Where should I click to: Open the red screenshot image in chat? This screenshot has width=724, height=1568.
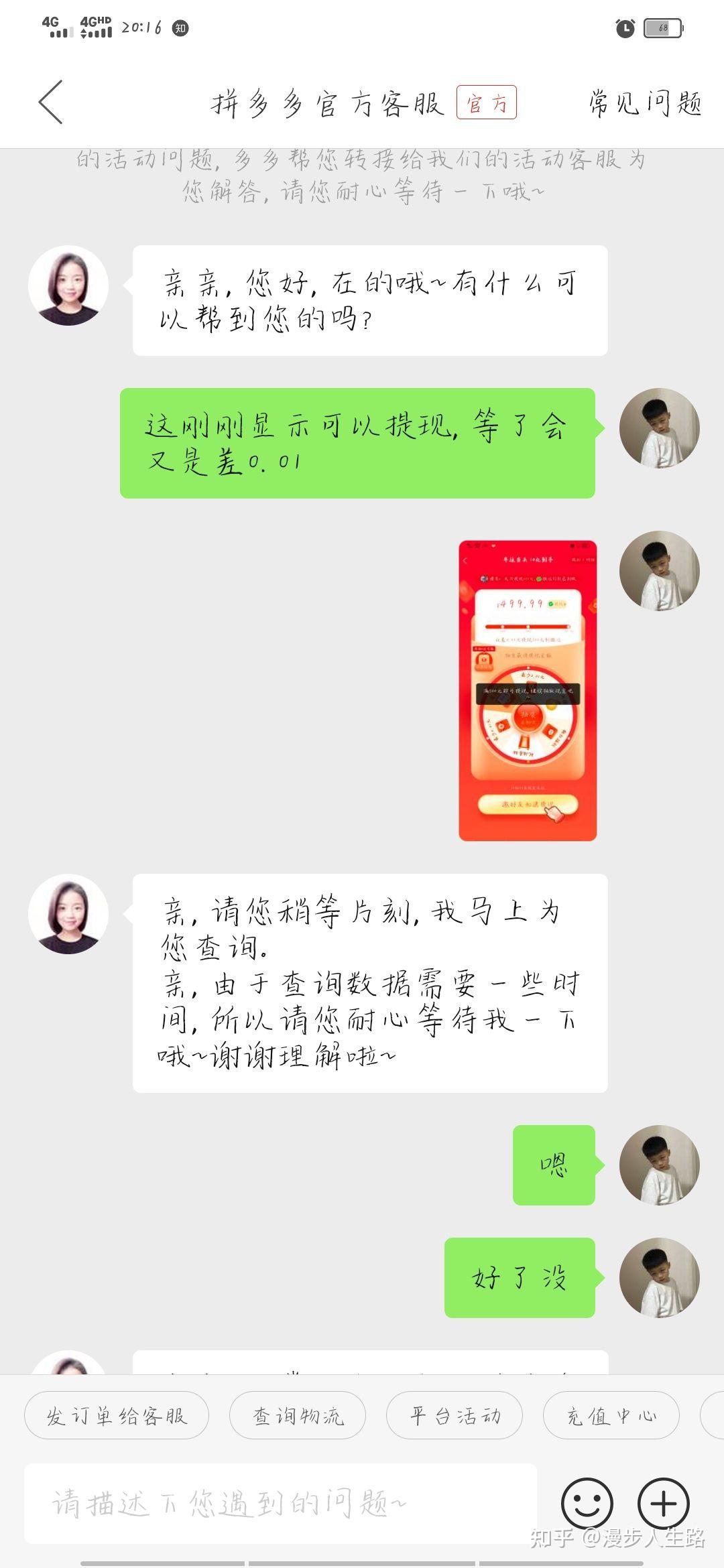pos(528,690)
